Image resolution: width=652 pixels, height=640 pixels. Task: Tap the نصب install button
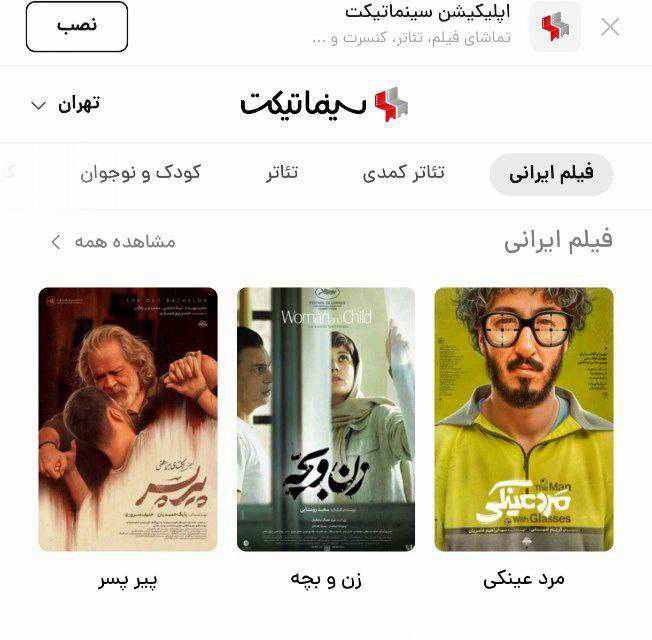[x=77, y=27]
